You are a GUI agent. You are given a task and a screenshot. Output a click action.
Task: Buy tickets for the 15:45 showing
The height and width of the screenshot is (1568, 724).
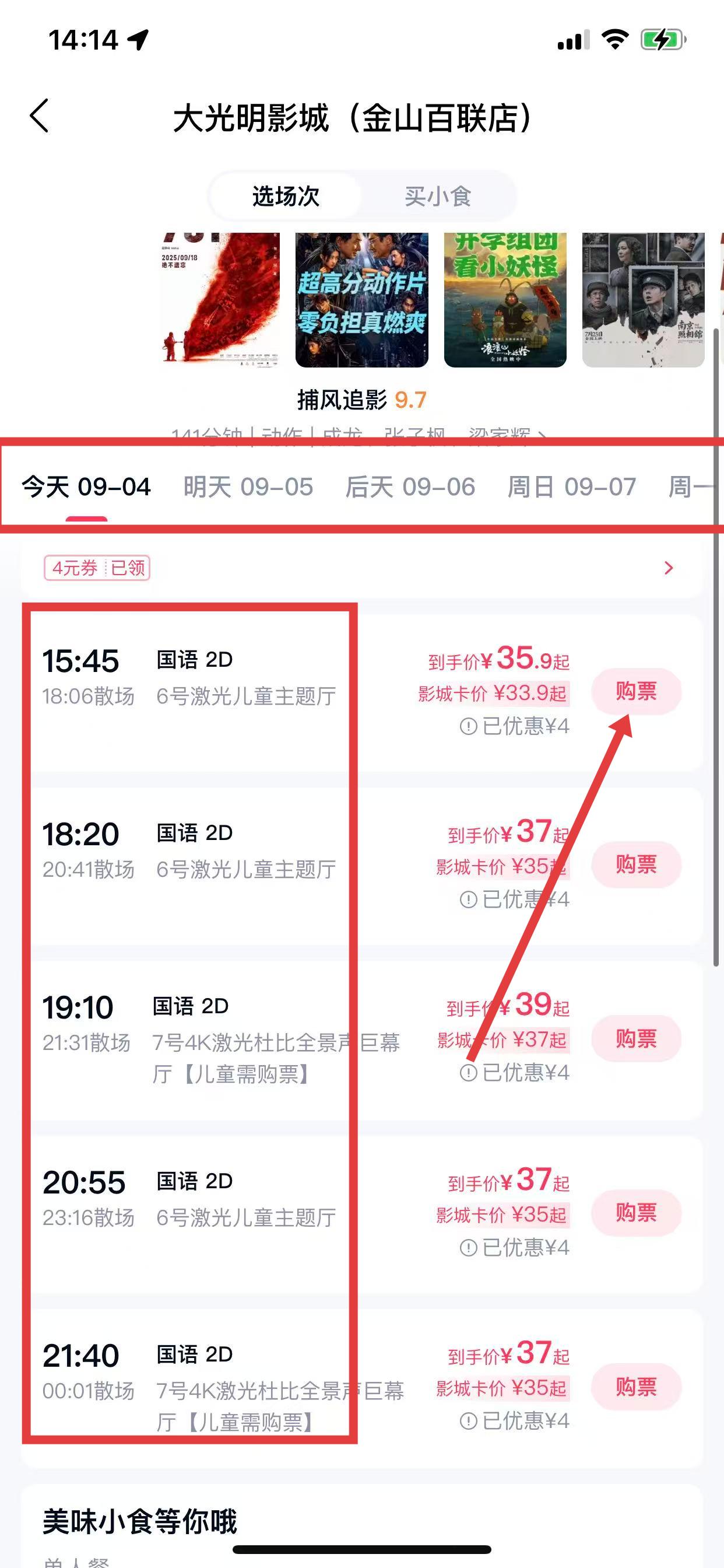point(636,691)
